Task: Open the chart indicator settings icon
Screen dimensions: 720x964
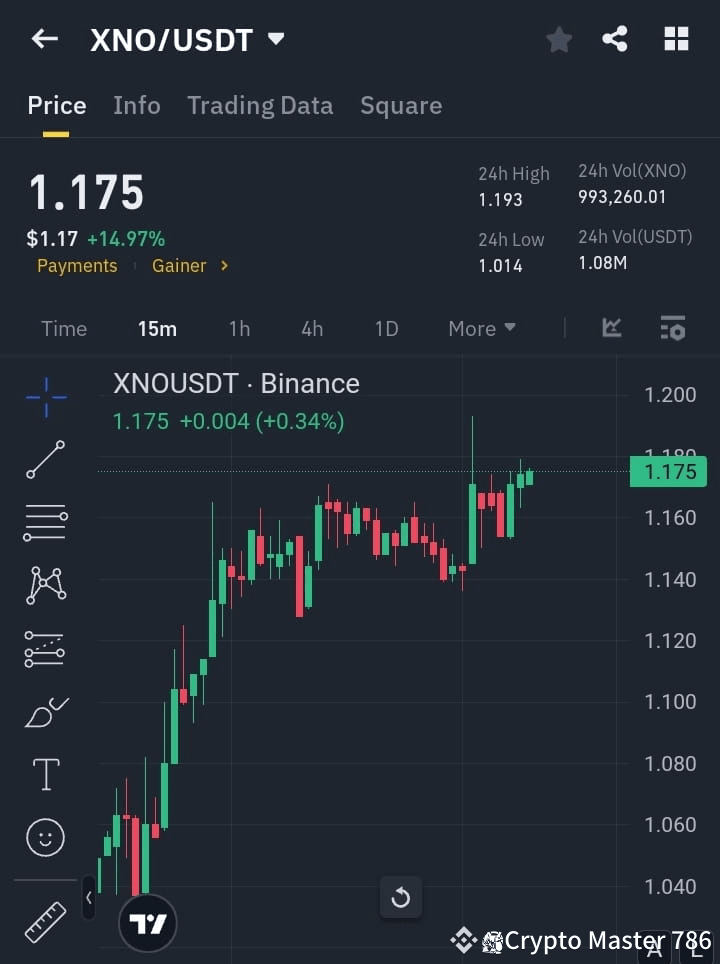Action: [672, 328]
